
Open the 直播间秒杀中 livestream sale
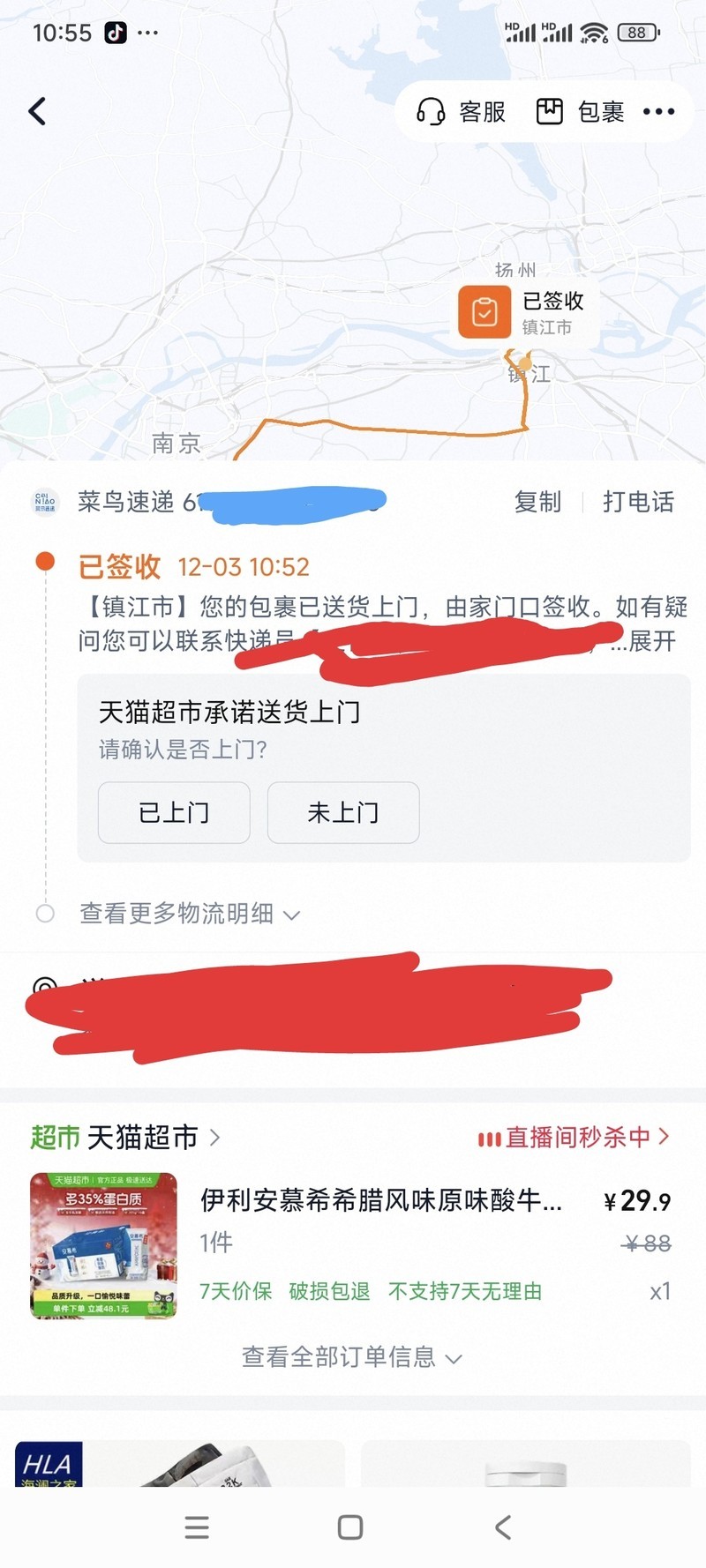click(574, 1138)
